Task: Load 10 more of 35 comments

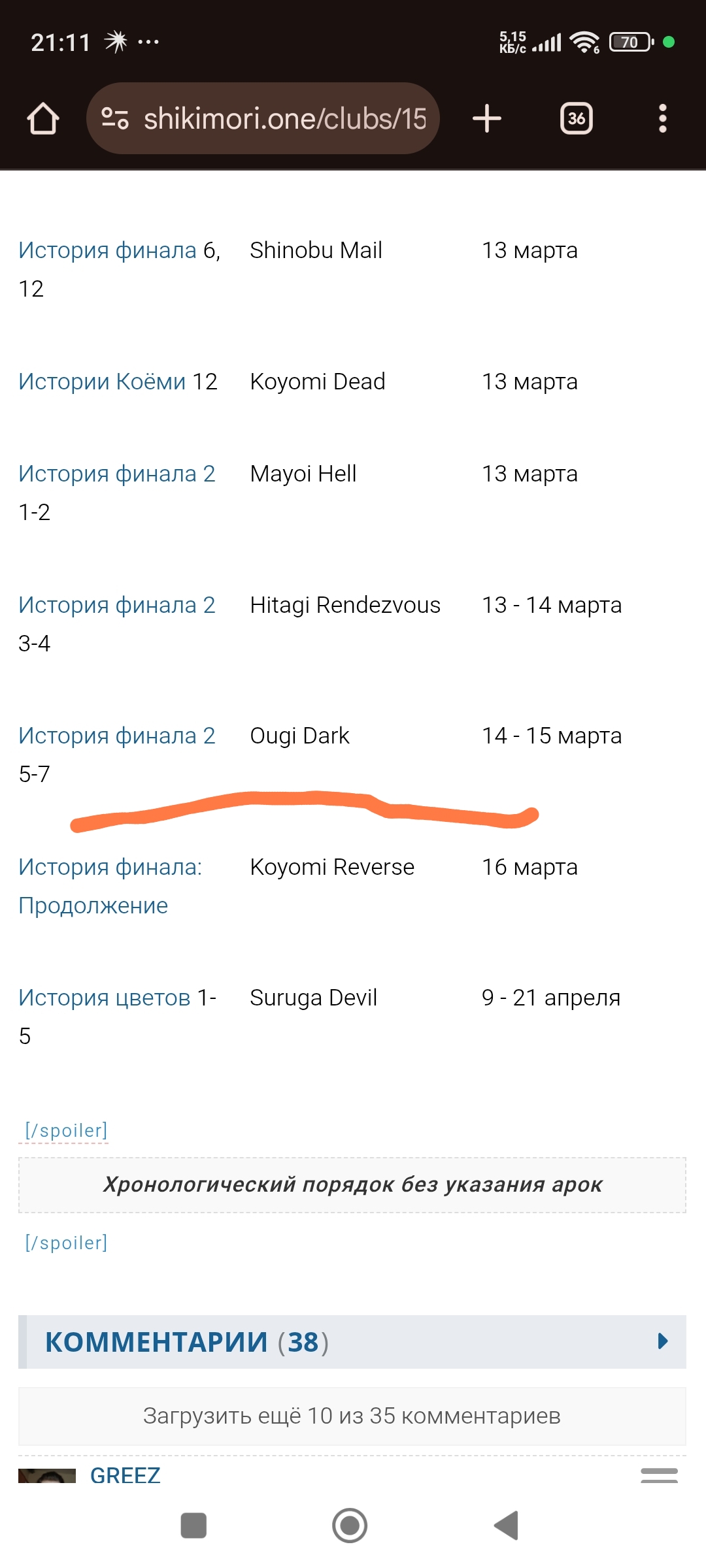Action: pos(352,1416)
